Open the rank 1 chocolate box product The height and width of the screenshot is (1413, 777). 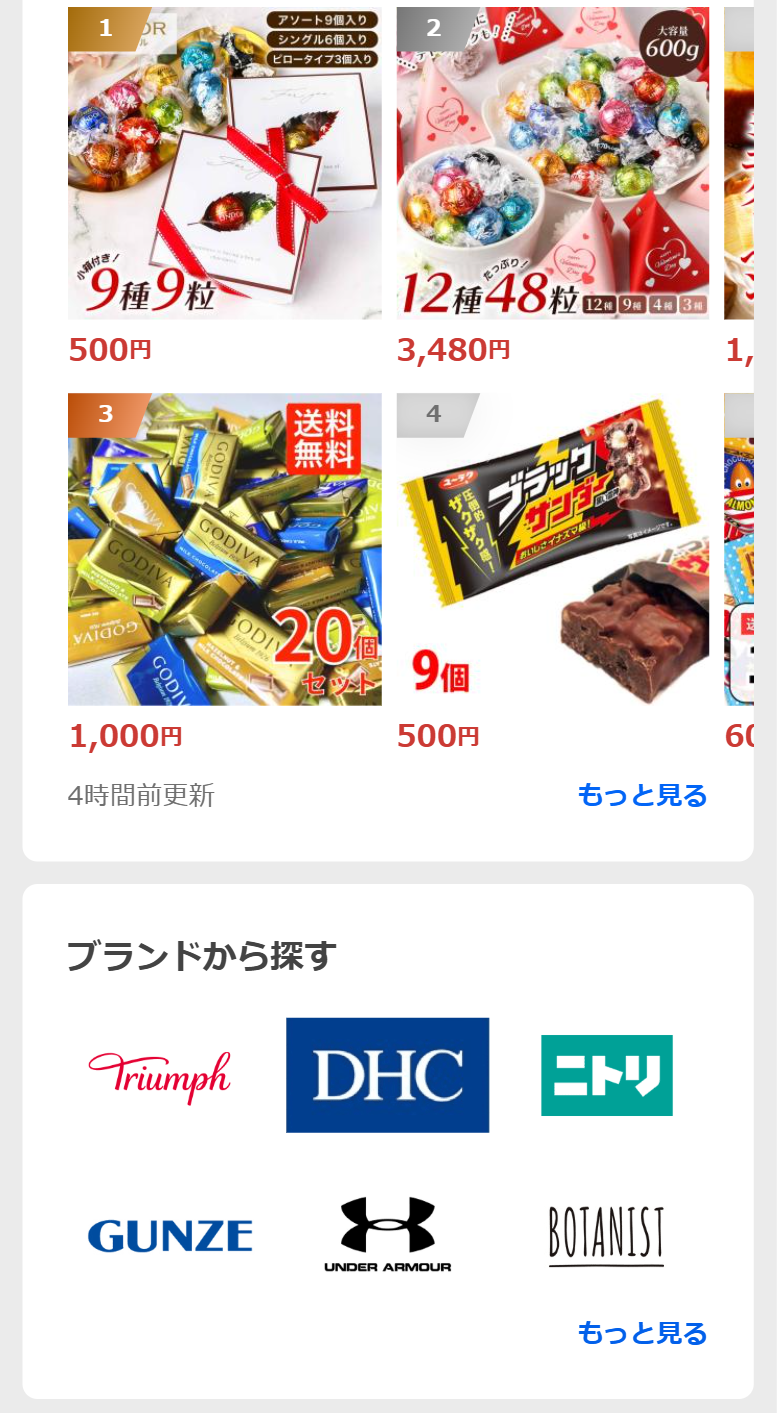tap(224, 164)
